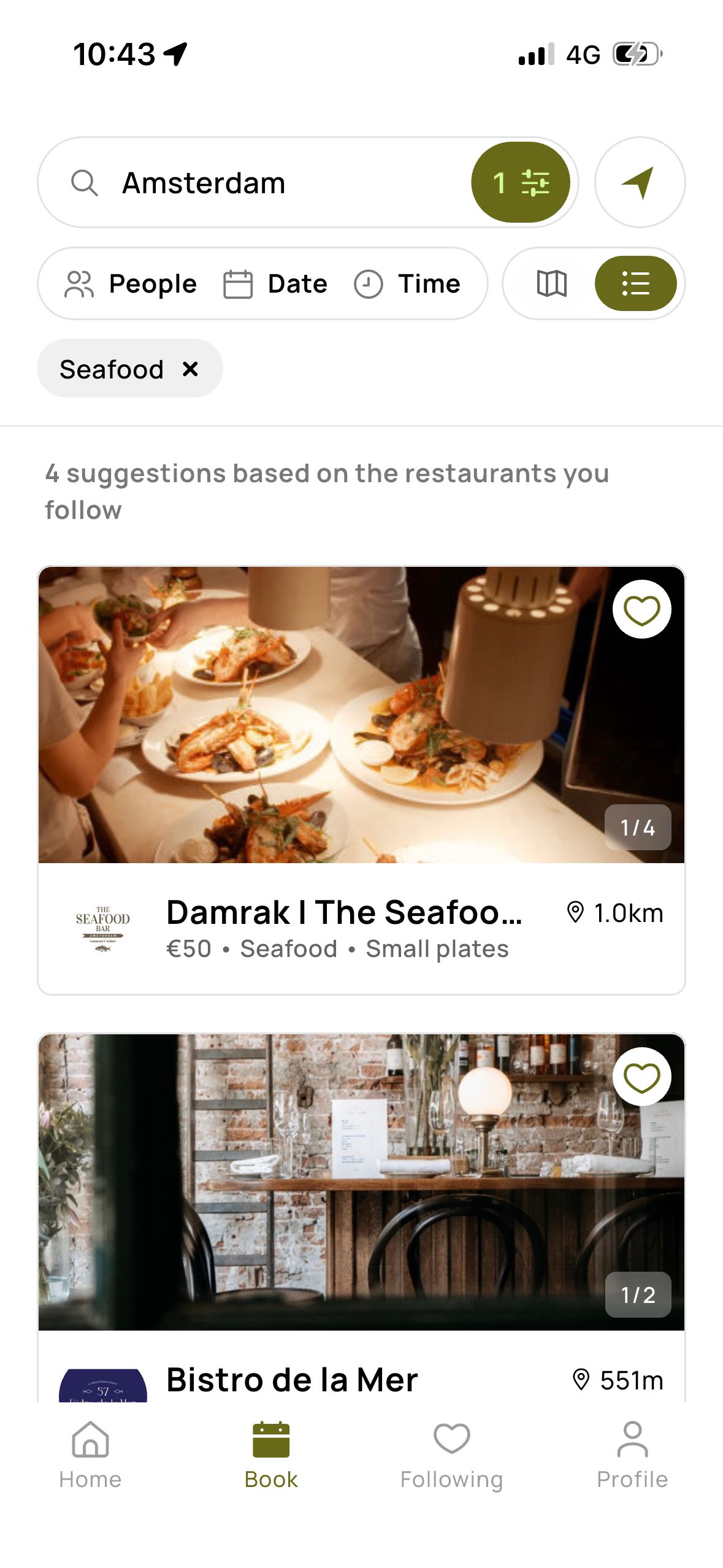Tap the search magnifier icon
This screenshot has height=1568, width=723.
86,182
